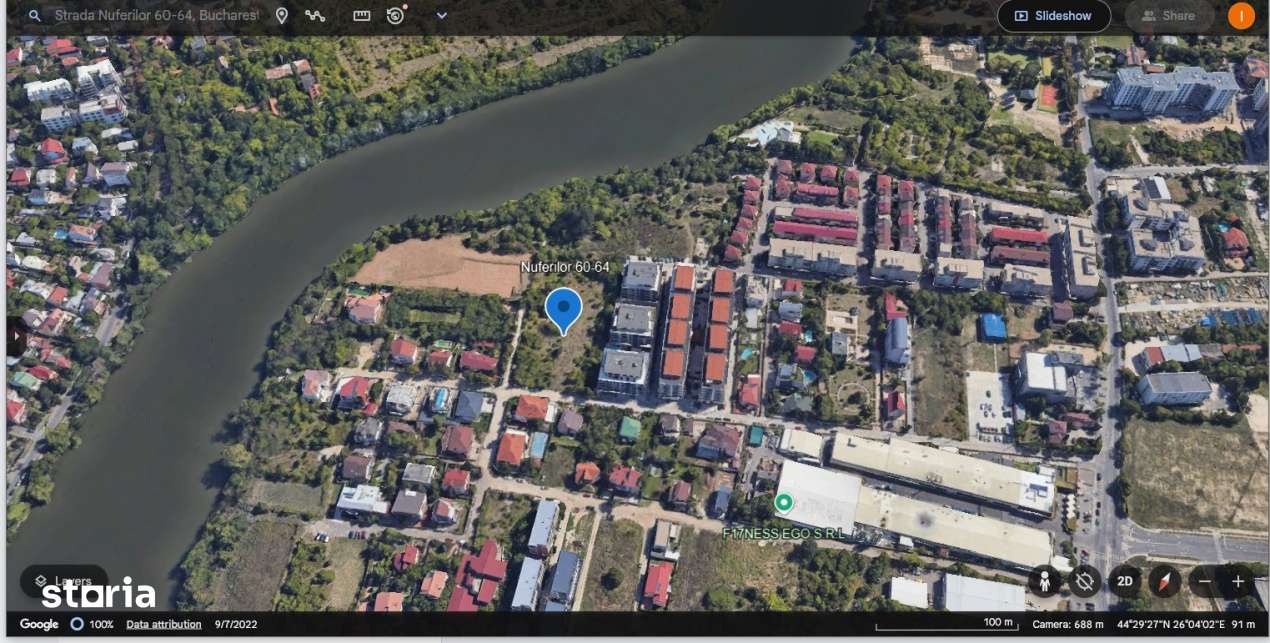Tap the Nuferilor 60-64 map pin
Viewport: 1270px width, 643px height.
564,309
